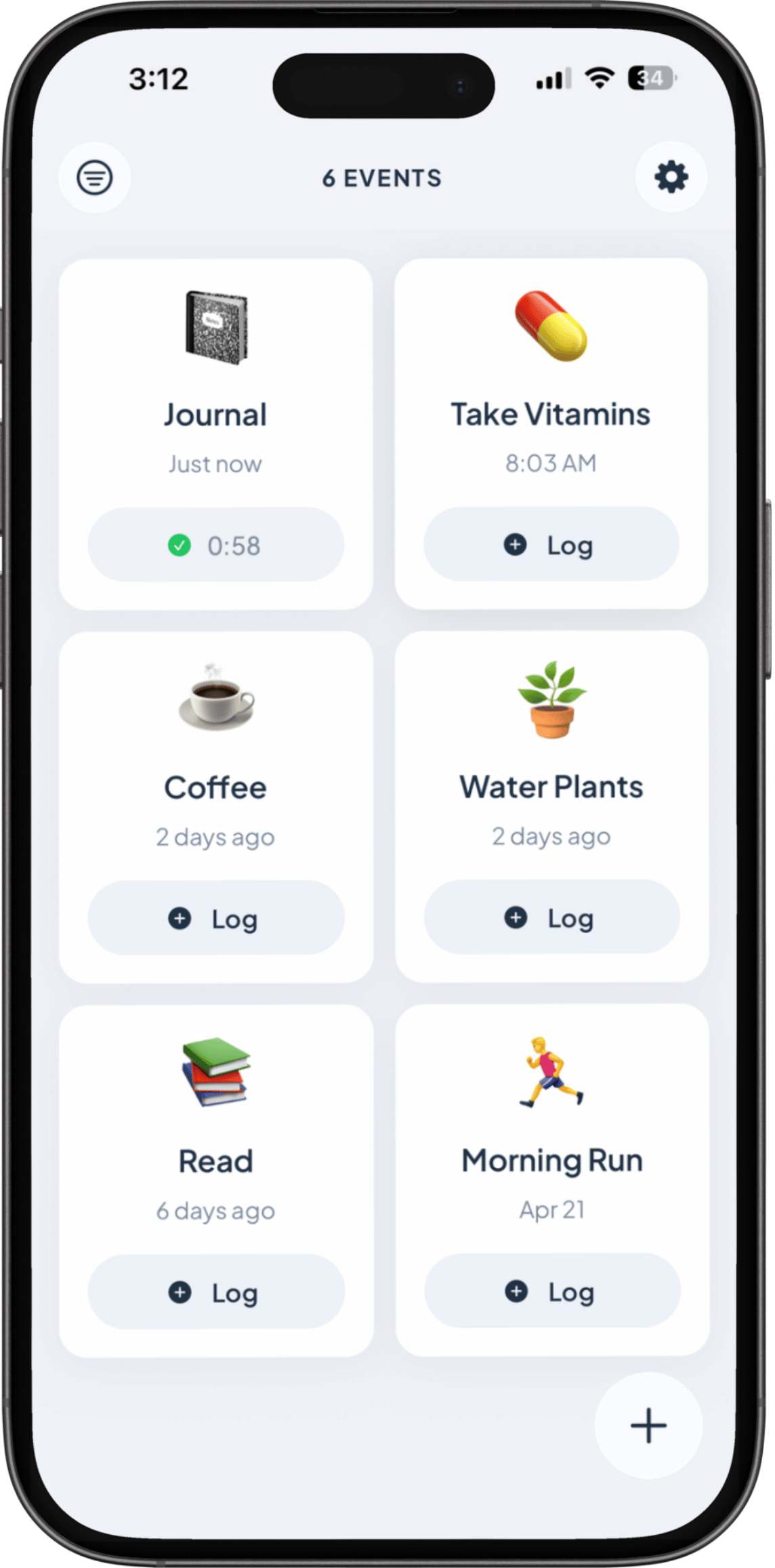Log the Water Plants event
The image size is (775, 1568).
tap(551, 917)
